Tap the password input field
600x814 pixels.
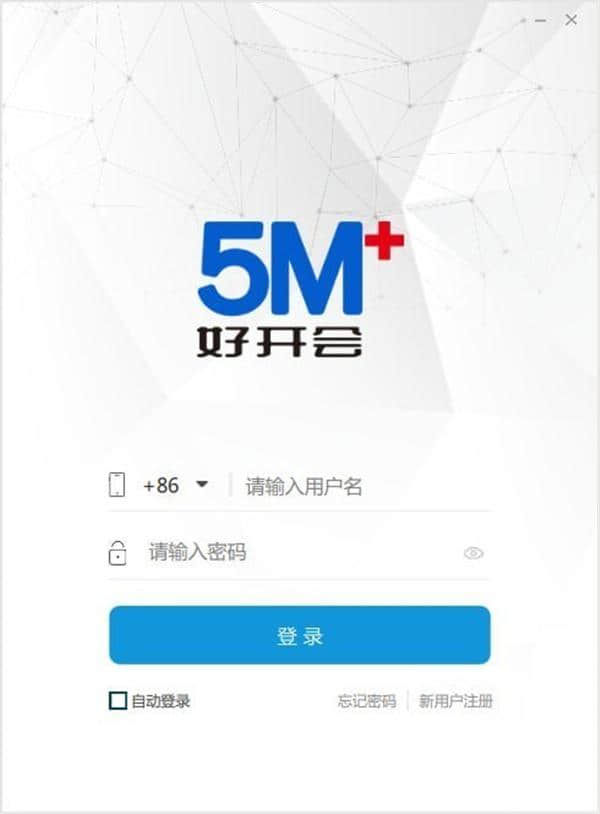coord(300,552)
